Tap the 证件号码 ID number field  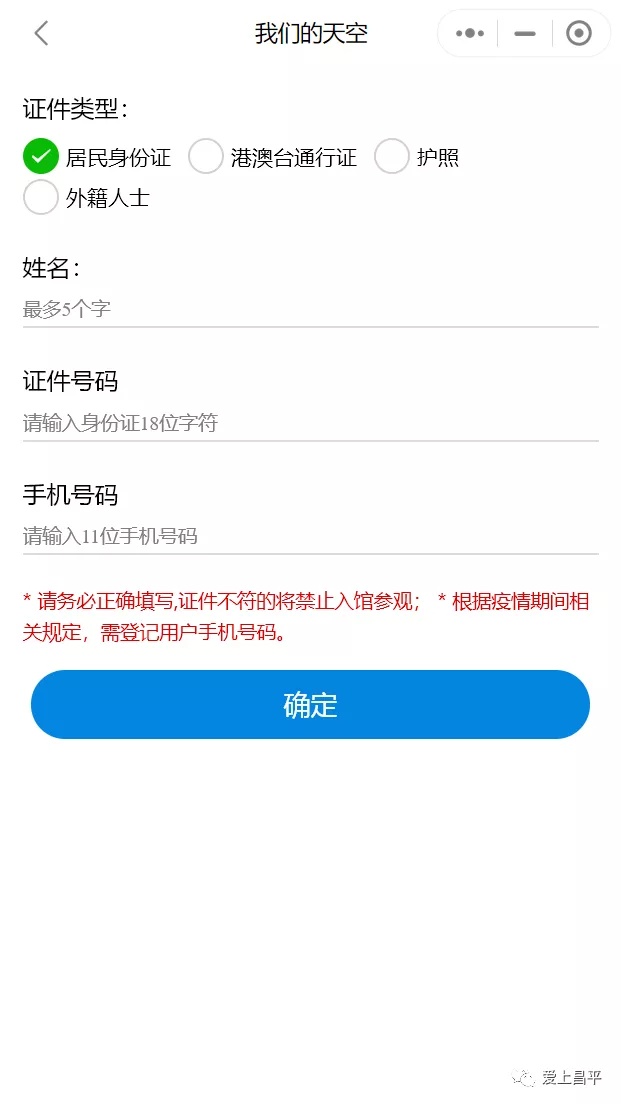tap(310, 423)
